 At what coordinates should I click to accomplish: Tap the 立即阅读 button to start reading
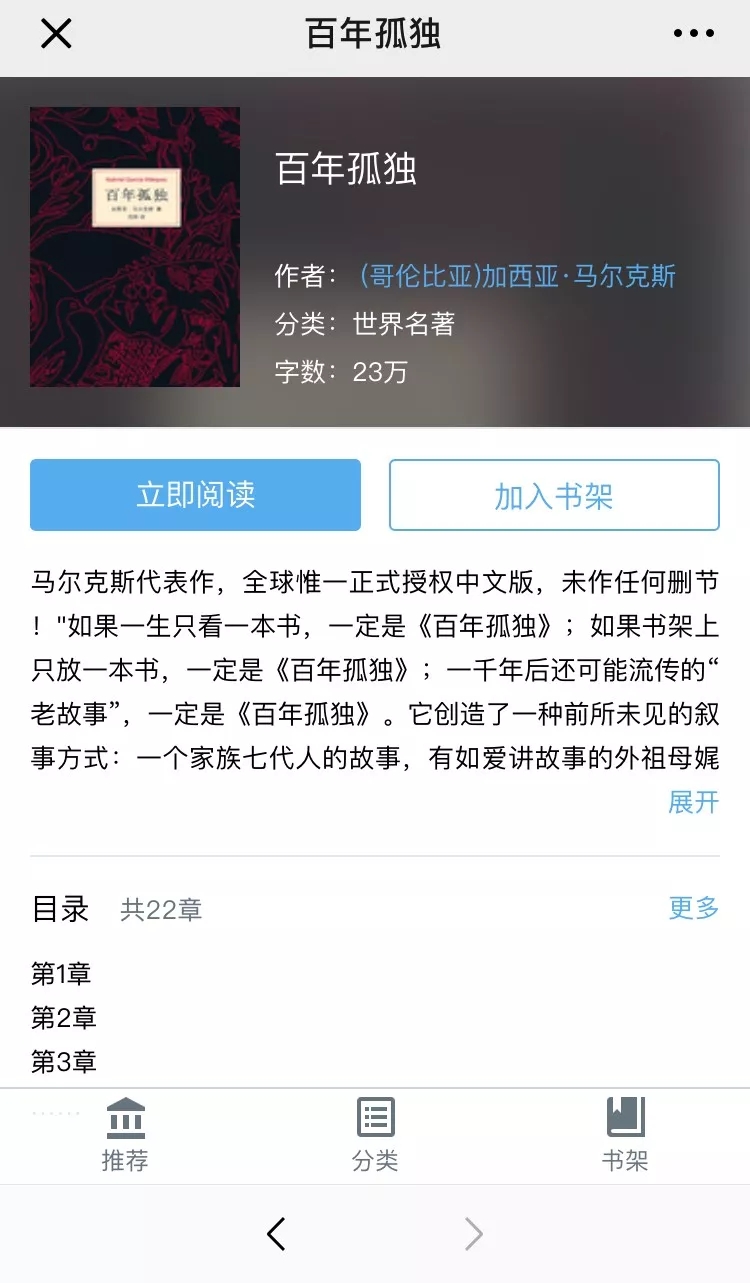point(195,495)
